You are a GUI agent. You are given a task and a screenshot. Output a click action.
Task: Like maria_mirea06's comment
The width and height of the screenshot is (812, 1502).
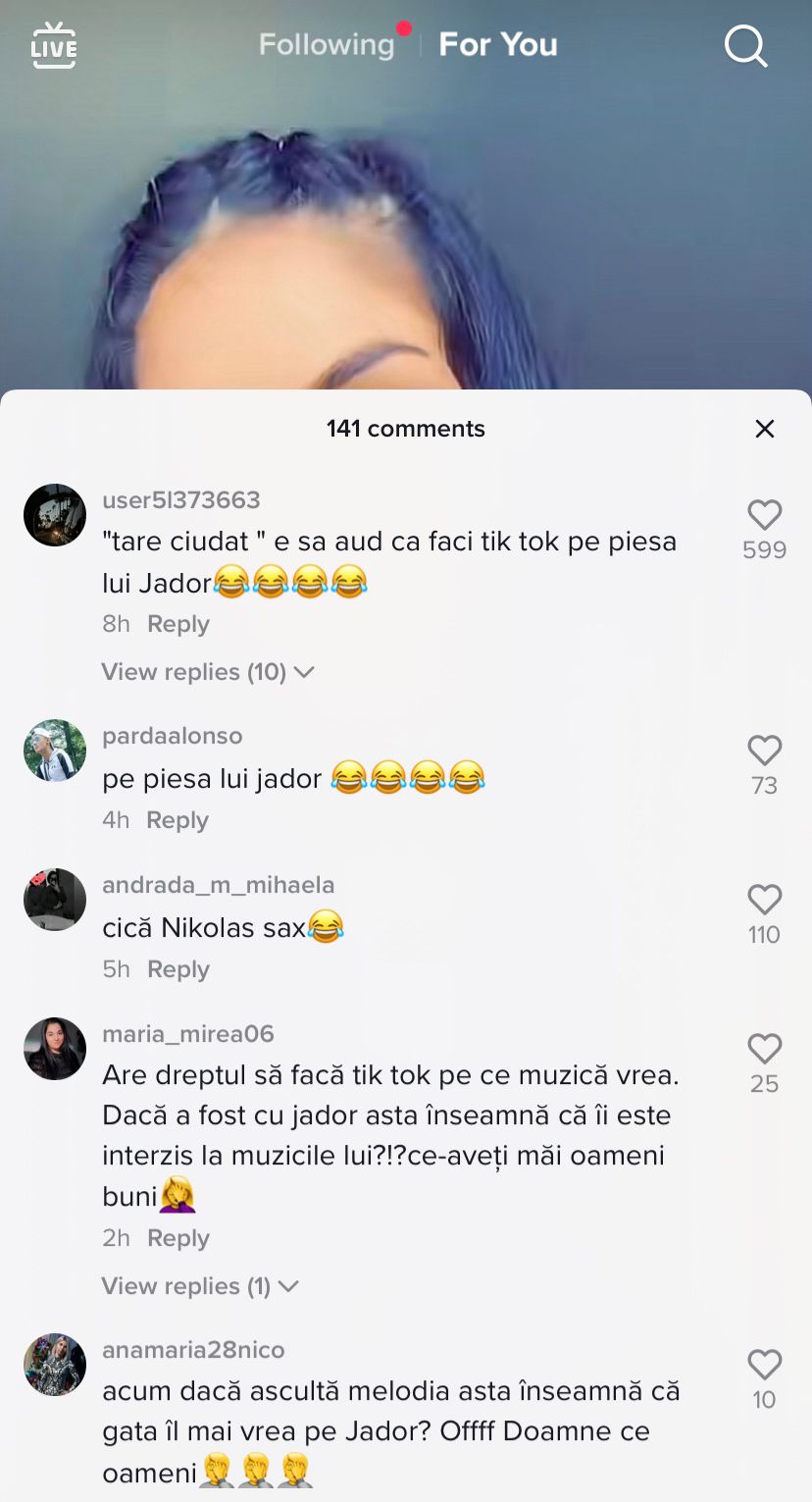click(765, 1049)
